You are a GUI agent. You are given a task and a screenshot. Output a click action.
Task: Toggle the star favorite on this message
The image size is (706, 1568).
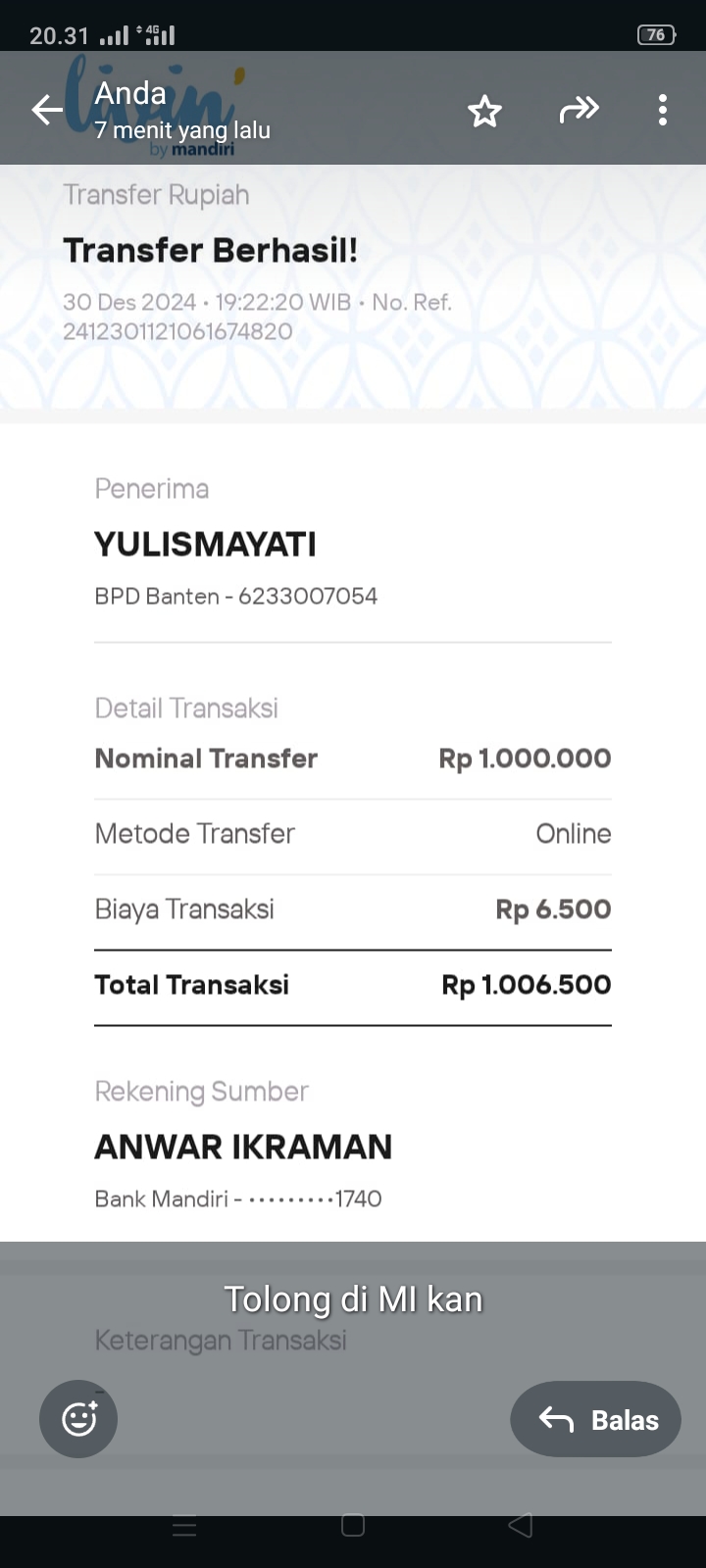484,112
